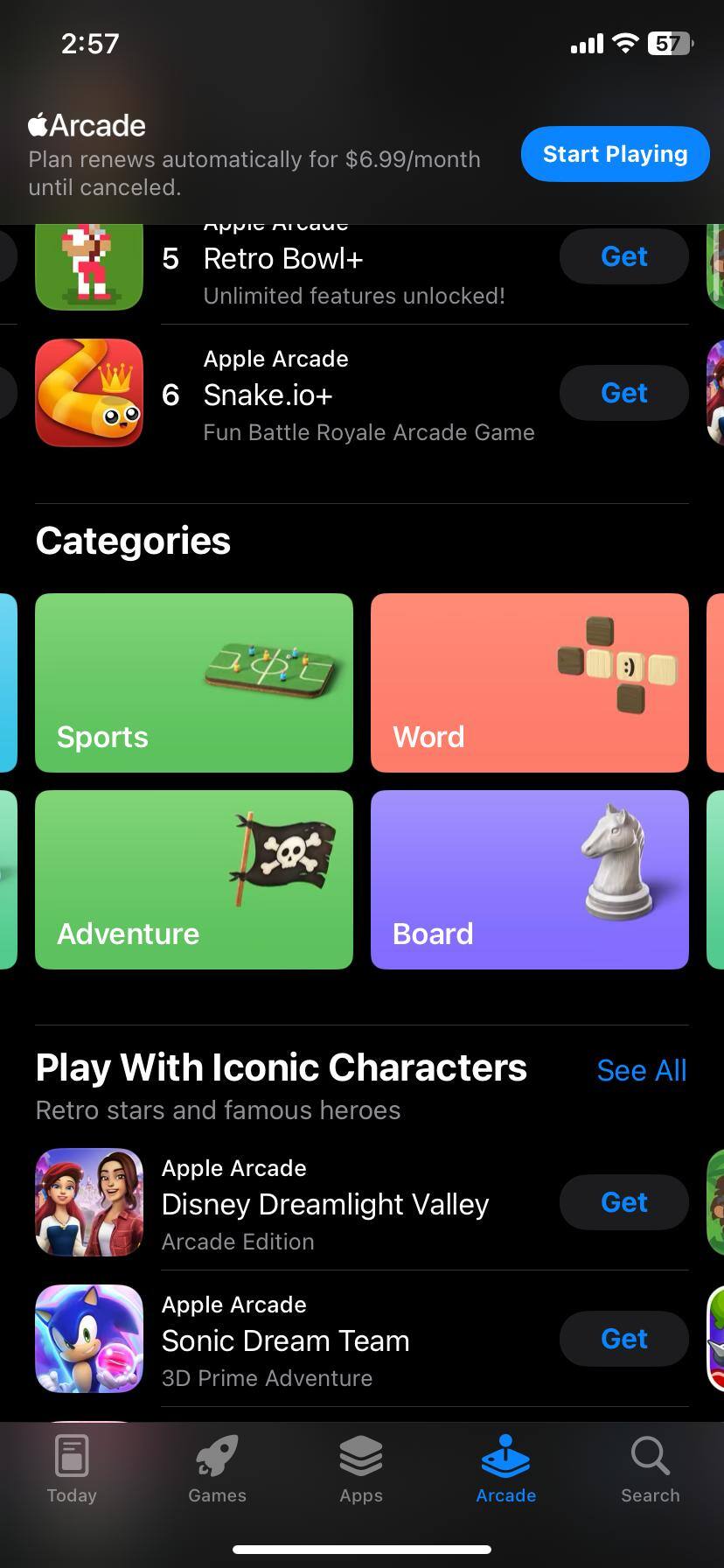Switch to the Games tab

click(217, 1470)
